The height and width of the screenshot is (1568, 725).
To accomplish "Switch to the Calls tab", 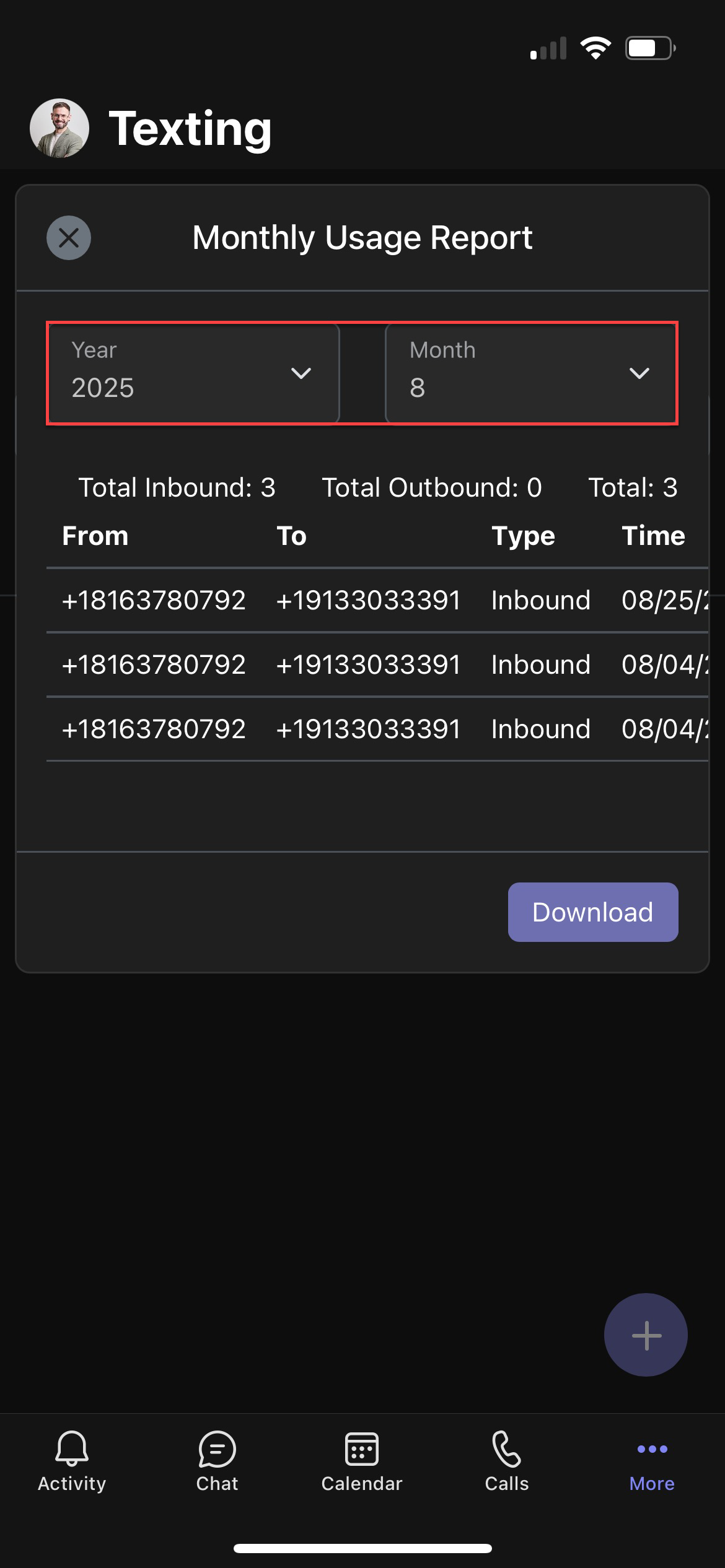I will tap(507, 1461).
